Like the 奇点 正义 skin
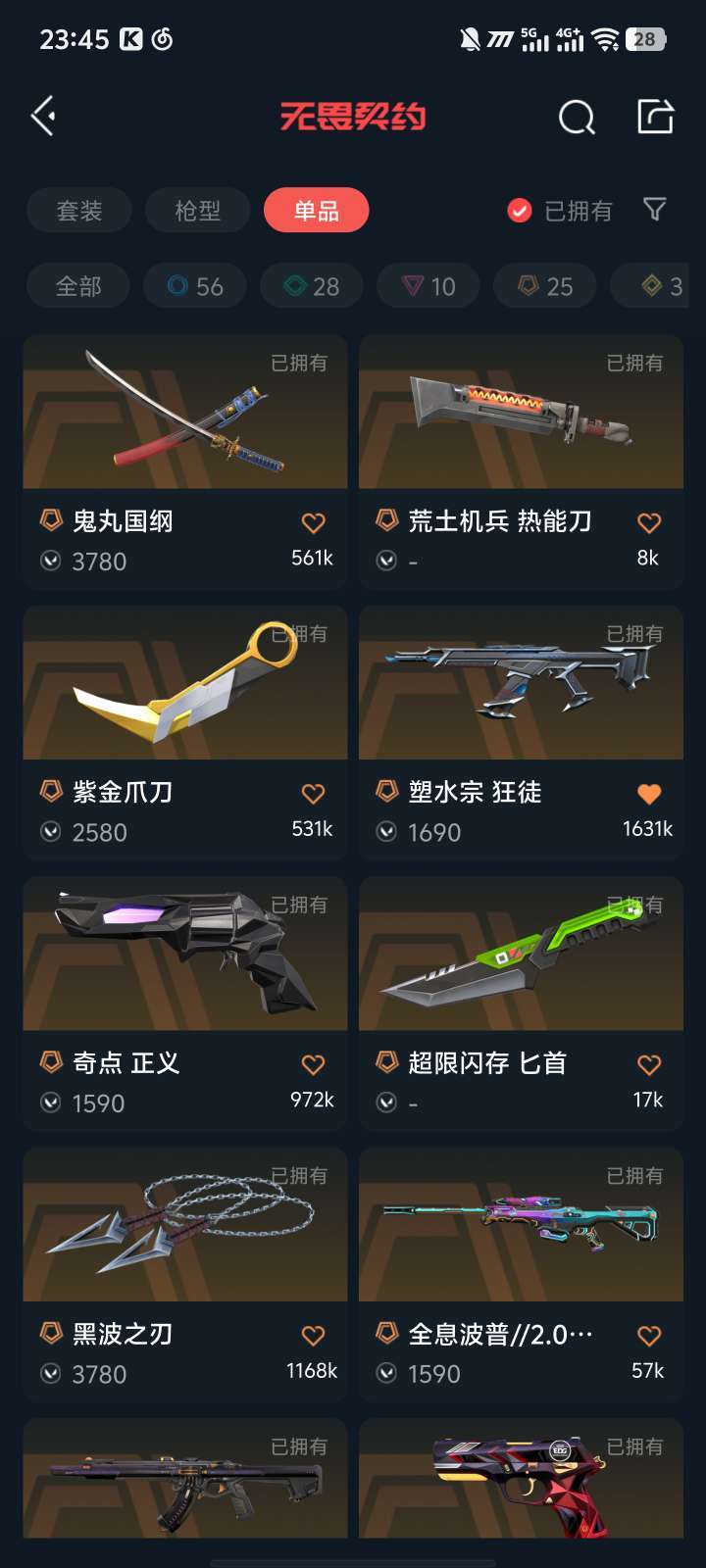 [x=313, y=1064]
